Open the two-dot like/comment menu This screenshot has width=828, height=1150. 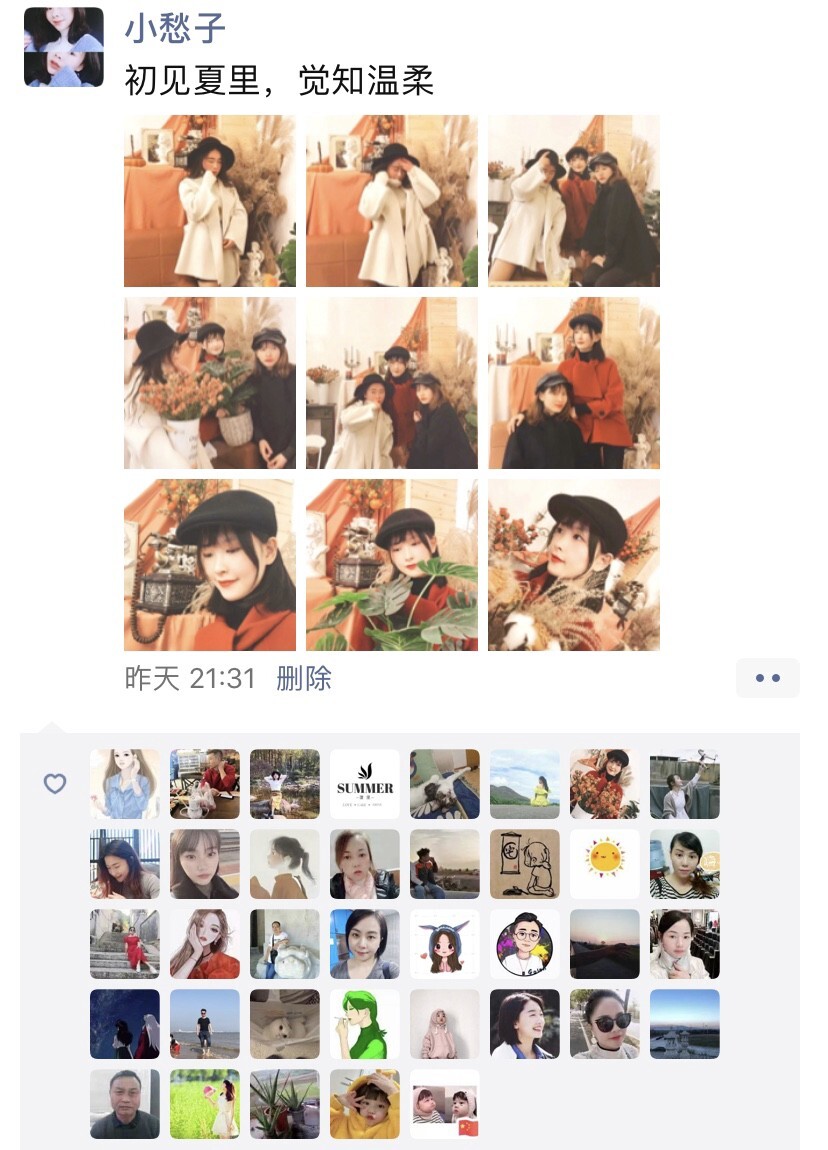tap(767, 678)
